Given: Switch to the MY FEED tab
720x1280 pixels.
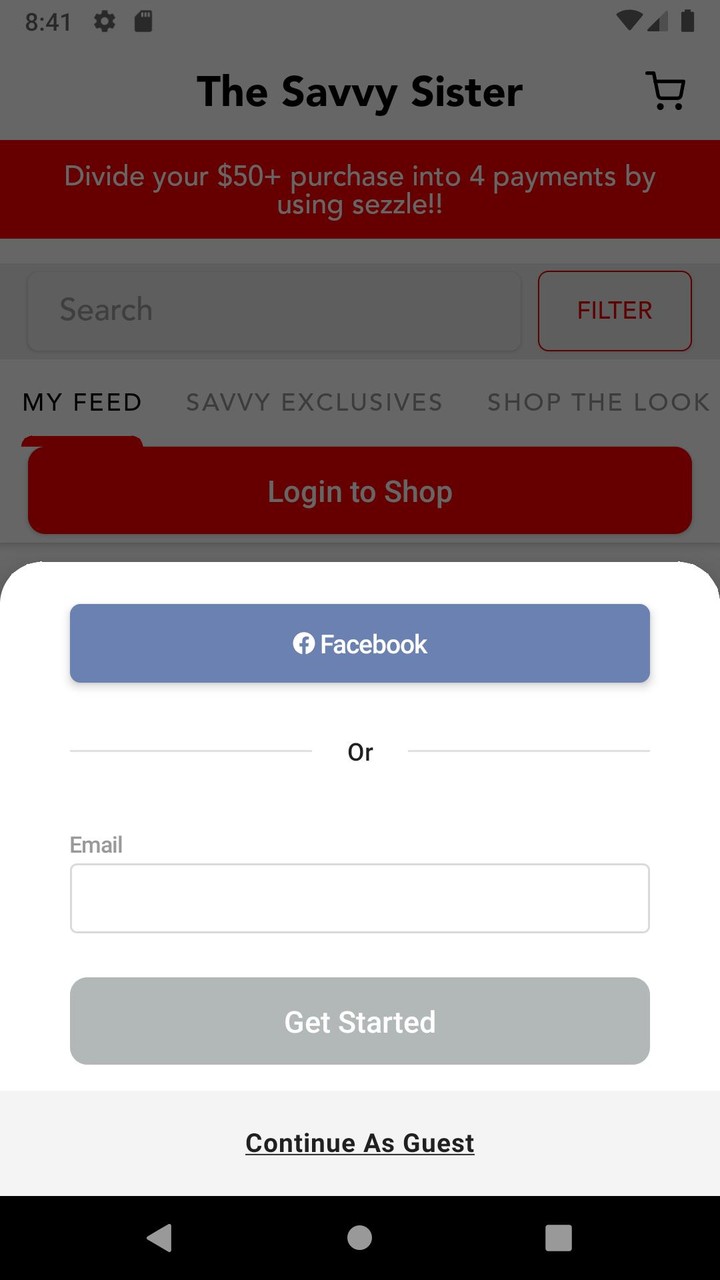Looking at the screenshot, I should pyautogui.click(x=81, y=402).
